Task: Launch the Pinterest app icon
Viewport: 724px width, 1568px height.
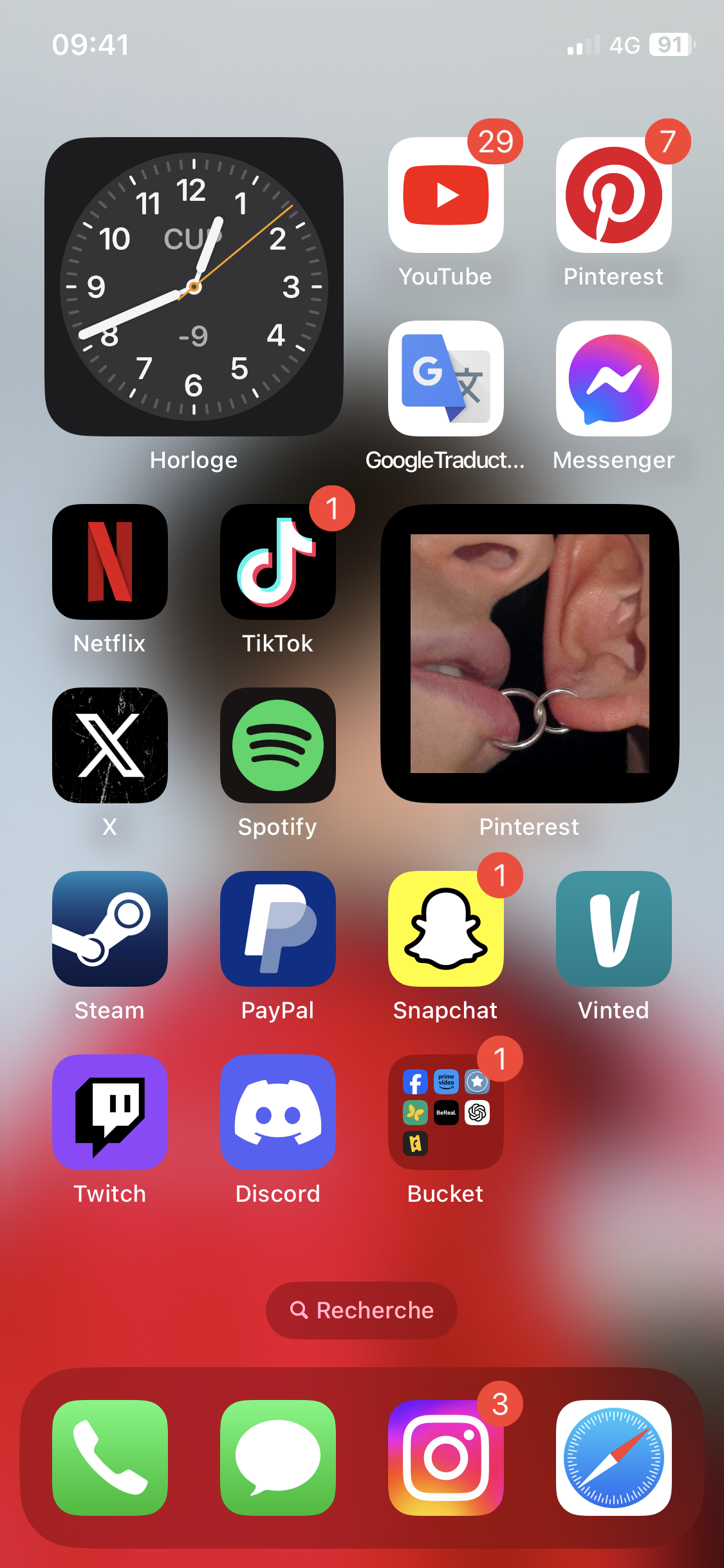Action: point(613,195)
